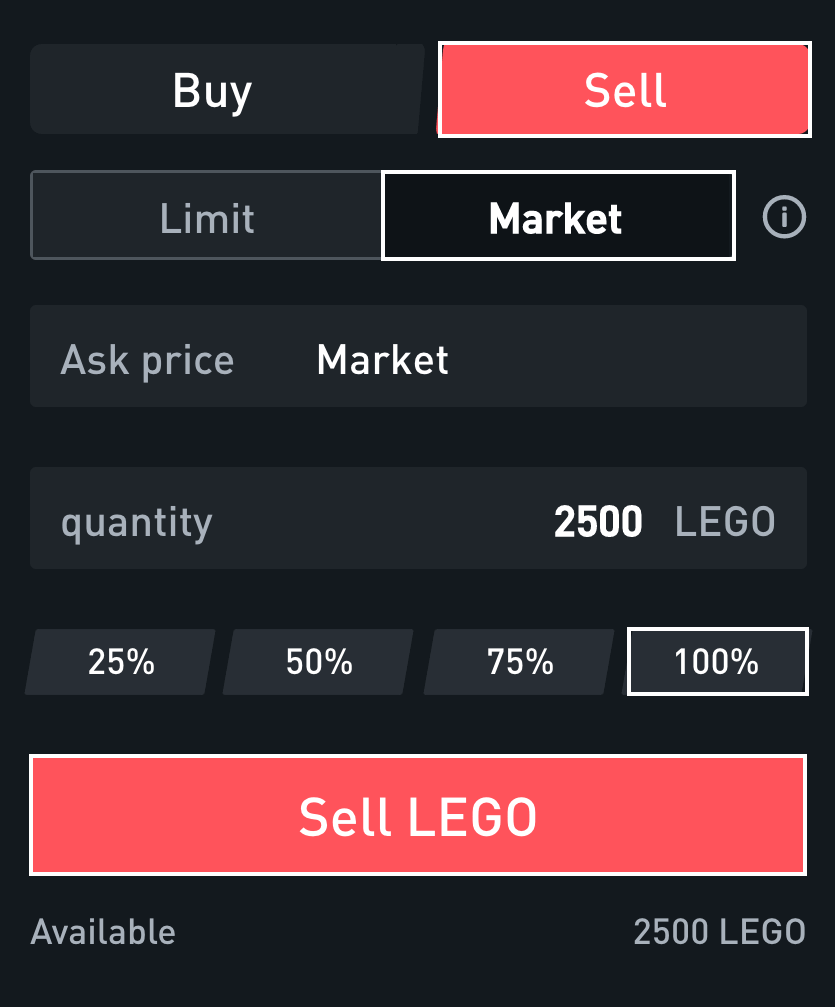Click the LEGO unit label
This screenshot has width=835, height=1007.
pos(725,519)
